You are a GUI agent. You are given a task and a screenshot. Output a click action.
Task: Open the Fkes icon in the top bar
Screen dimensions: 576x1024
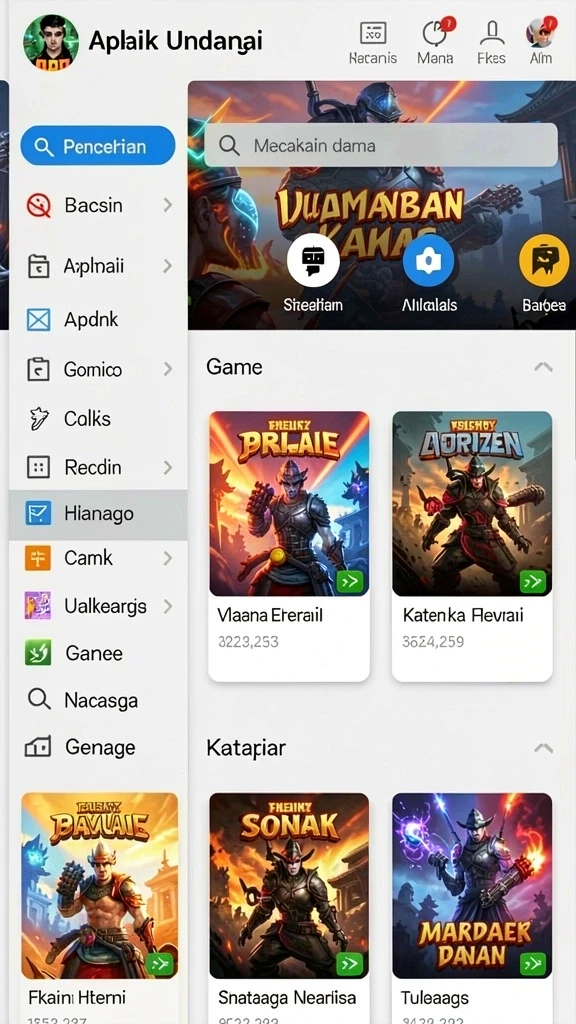(491, 42)
